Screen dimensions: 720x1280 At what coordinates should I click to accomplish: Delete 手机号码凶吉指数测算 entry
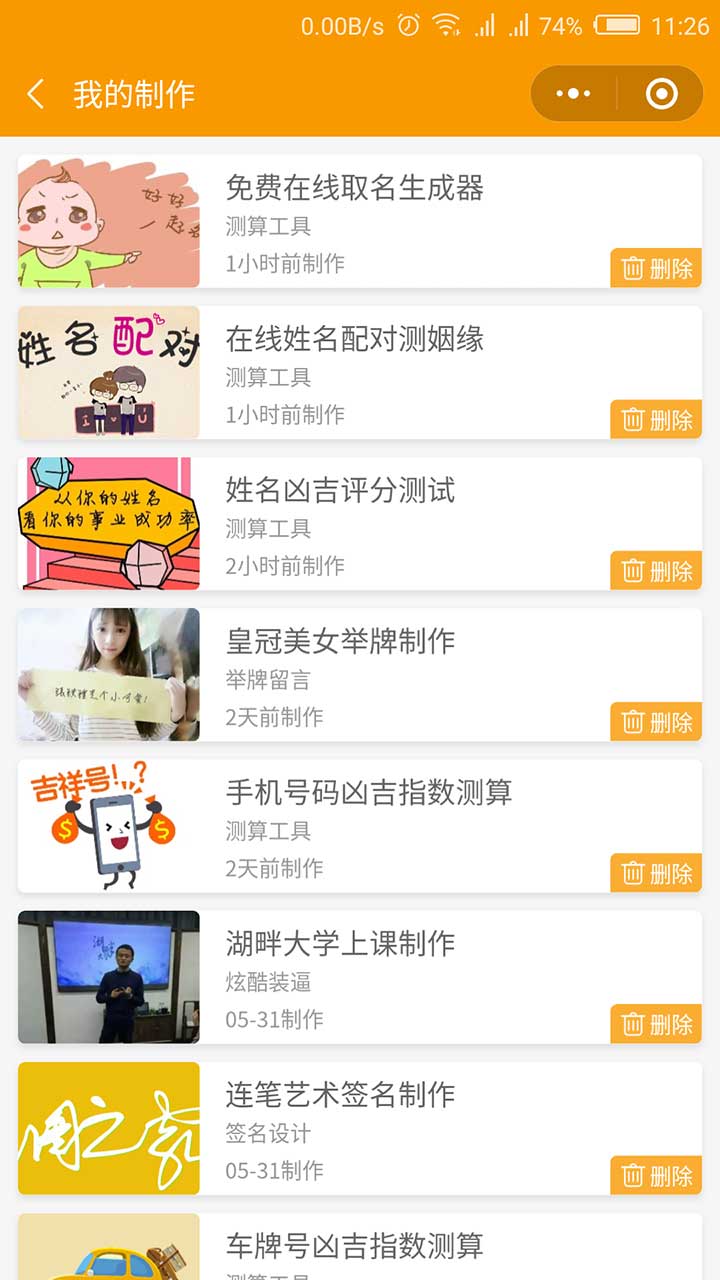point(656,873)
